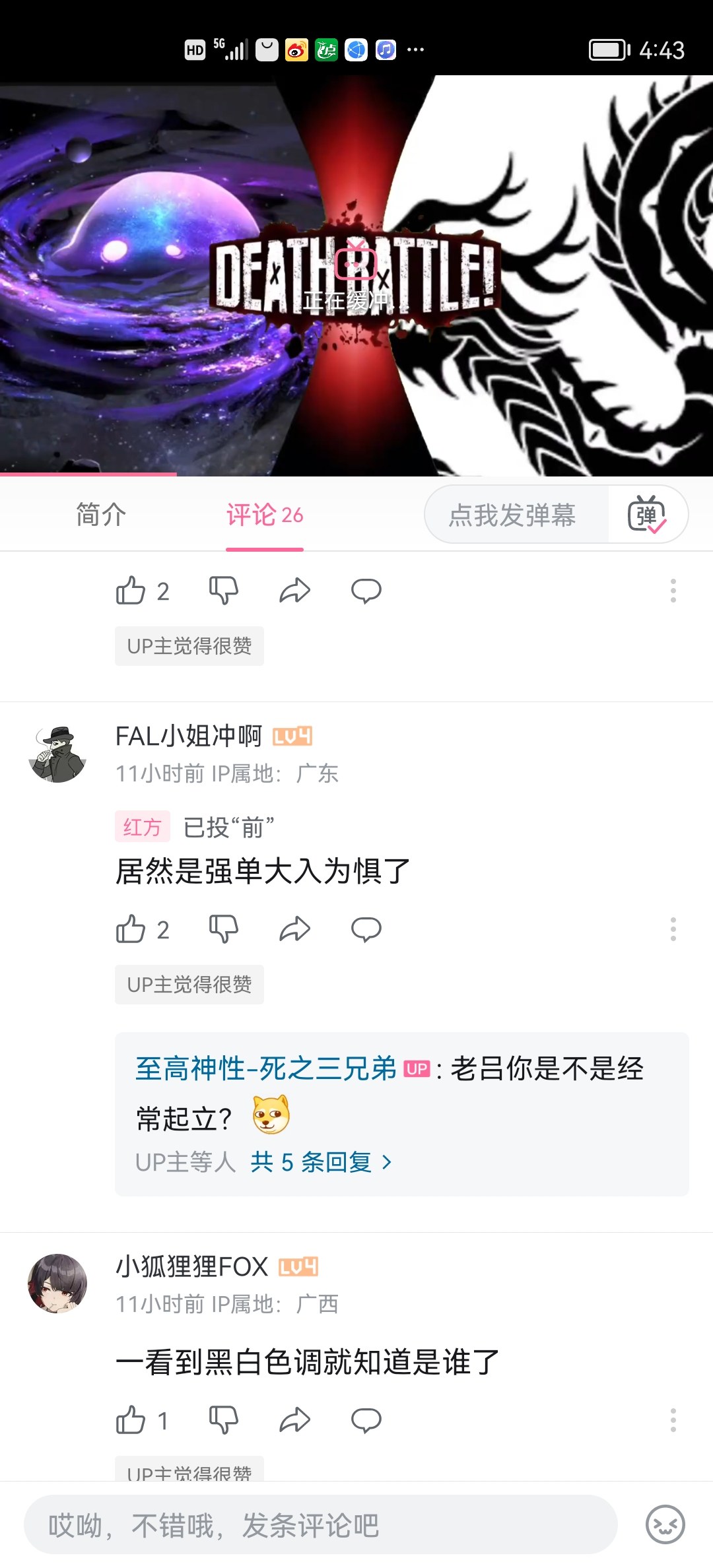The height and width of the screenshot is (1568, 713).
Task: Open 小狐狸狸FOX's avatar
Action: [x=58, y=1284]
